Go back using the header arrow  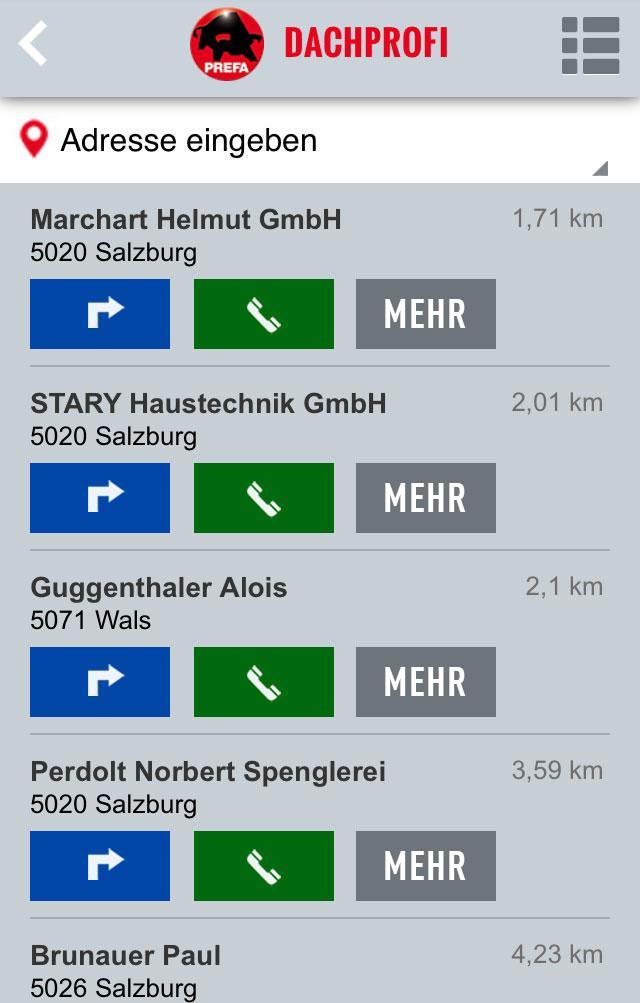34,44
